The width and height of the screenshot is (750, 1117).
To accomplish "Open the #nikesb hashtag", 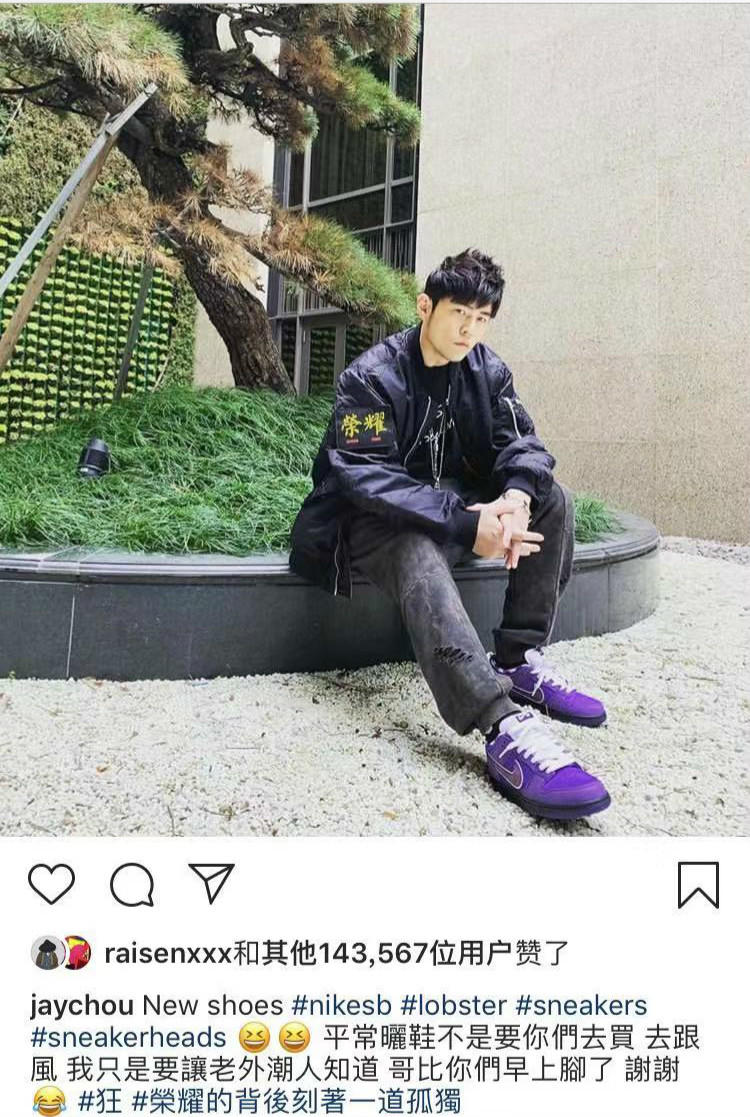I will click(x=342, y=1005).
